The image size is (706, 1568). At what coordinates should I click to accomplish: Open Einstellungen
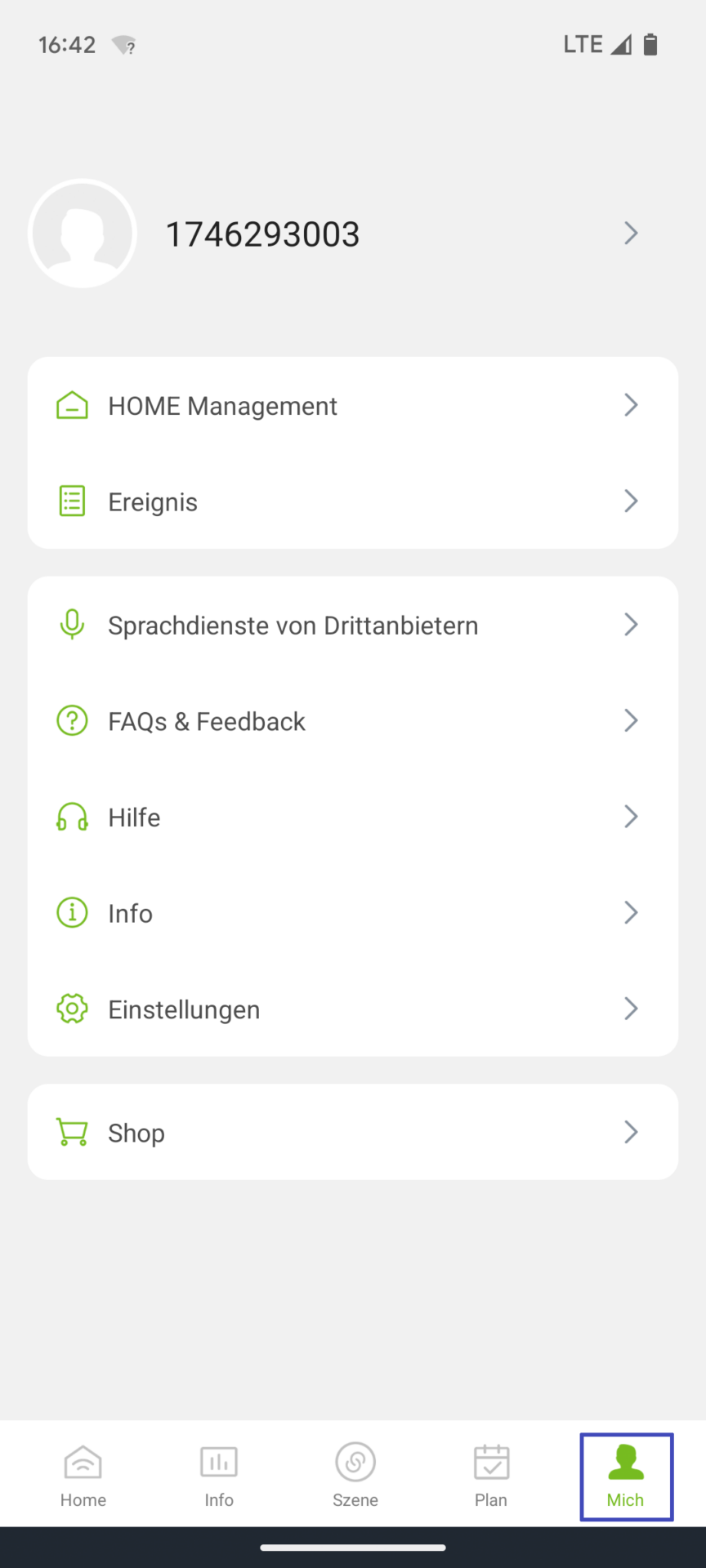point(353,1009)
